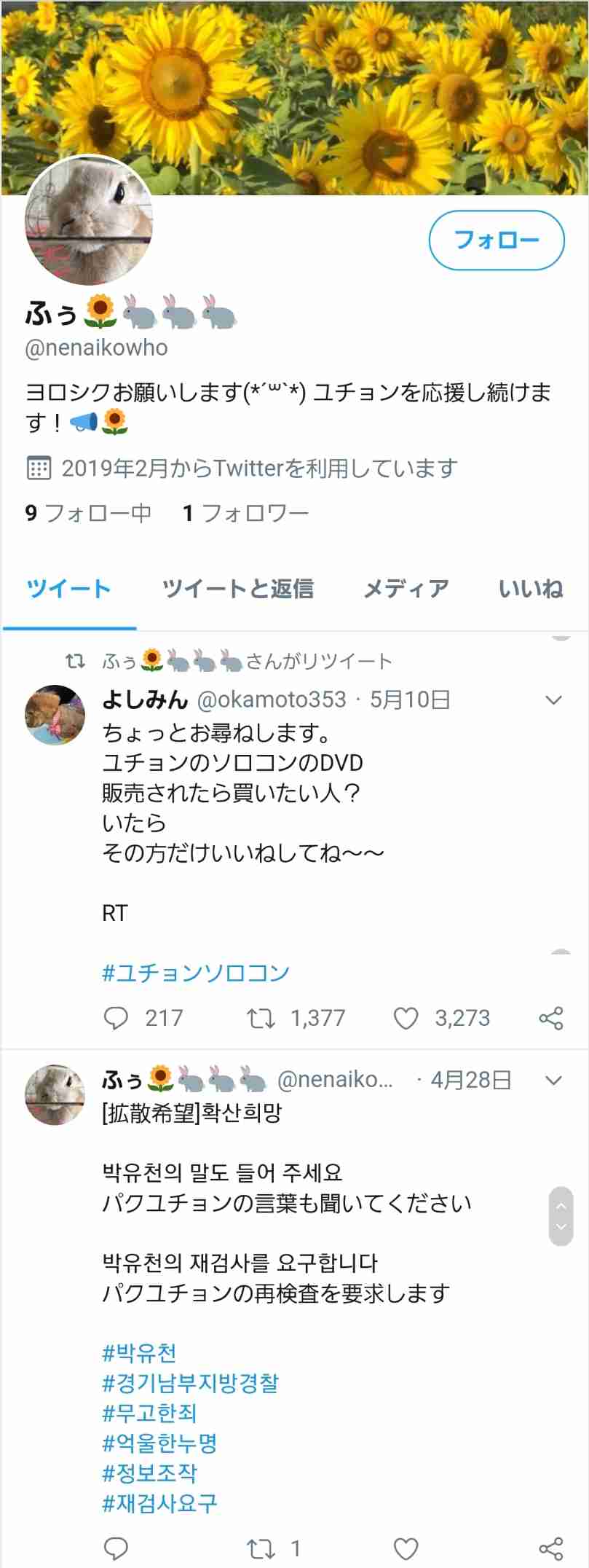The height and width of the screenshot is (1568, 589).
Task: Open the share icon on よしみん's tweet
Action: tap(550, 1018)
